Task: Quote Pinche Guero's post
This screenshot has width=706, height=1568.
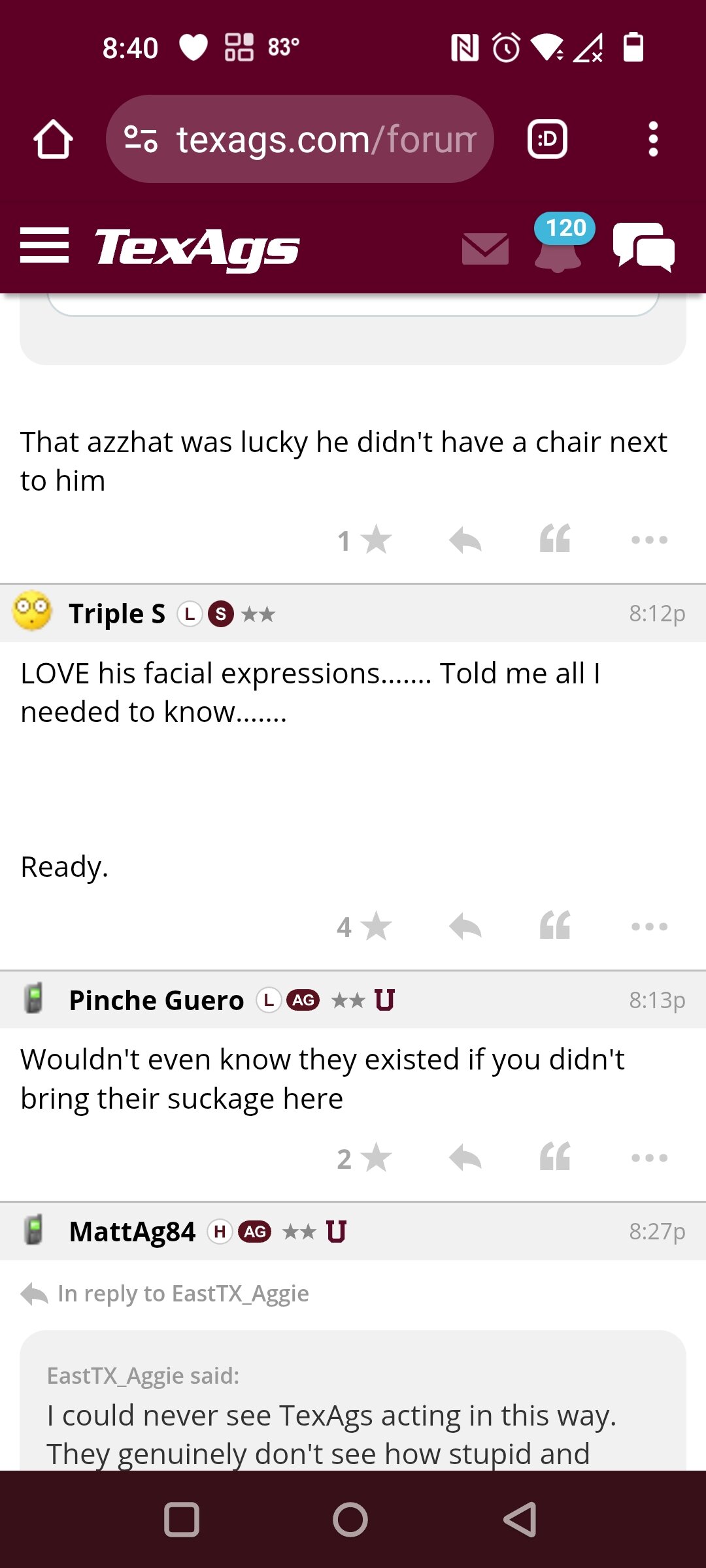Action: tap(555, 1156)
